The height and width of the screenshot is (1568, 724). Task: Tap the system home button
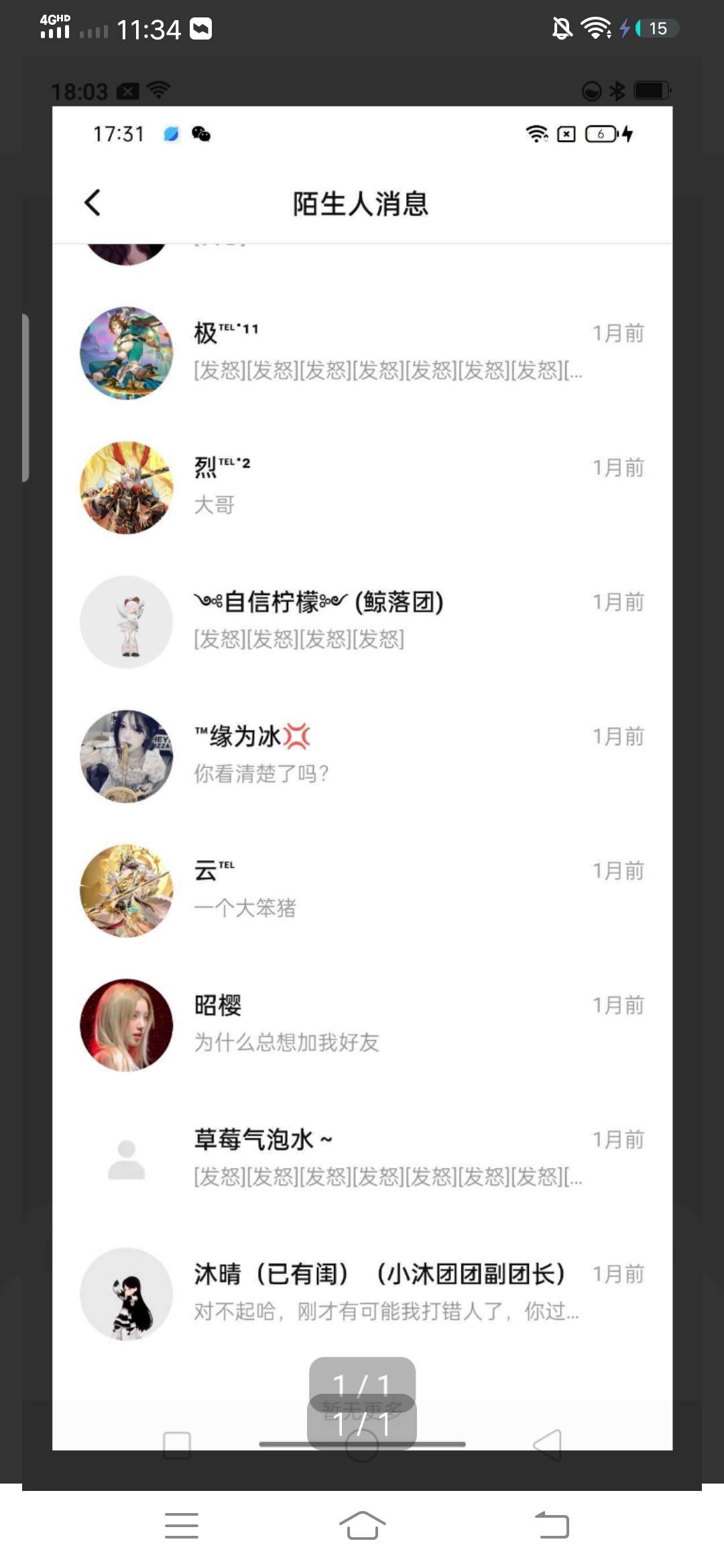click(362, 1526)
